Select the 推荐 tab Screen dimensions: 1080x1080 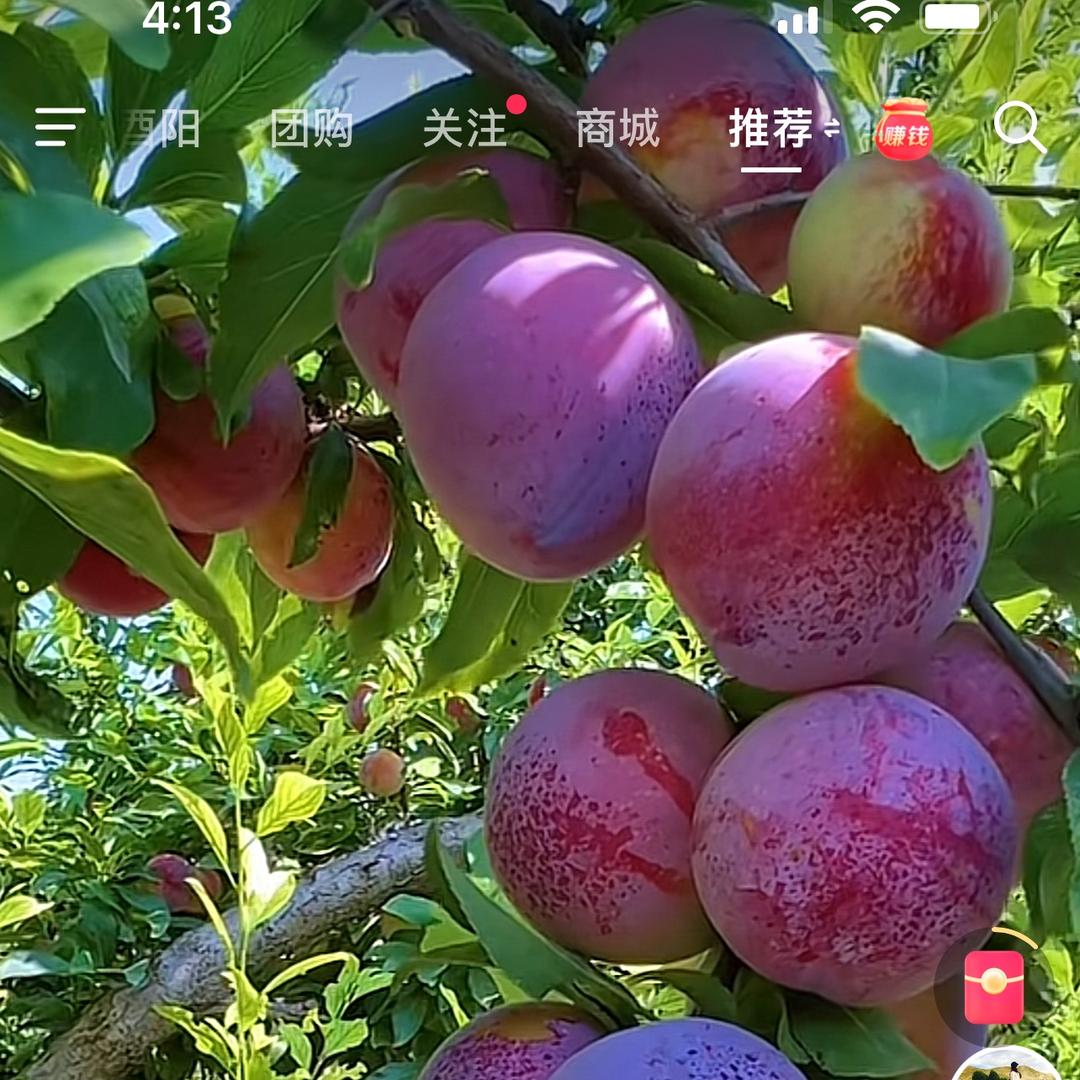771,129
